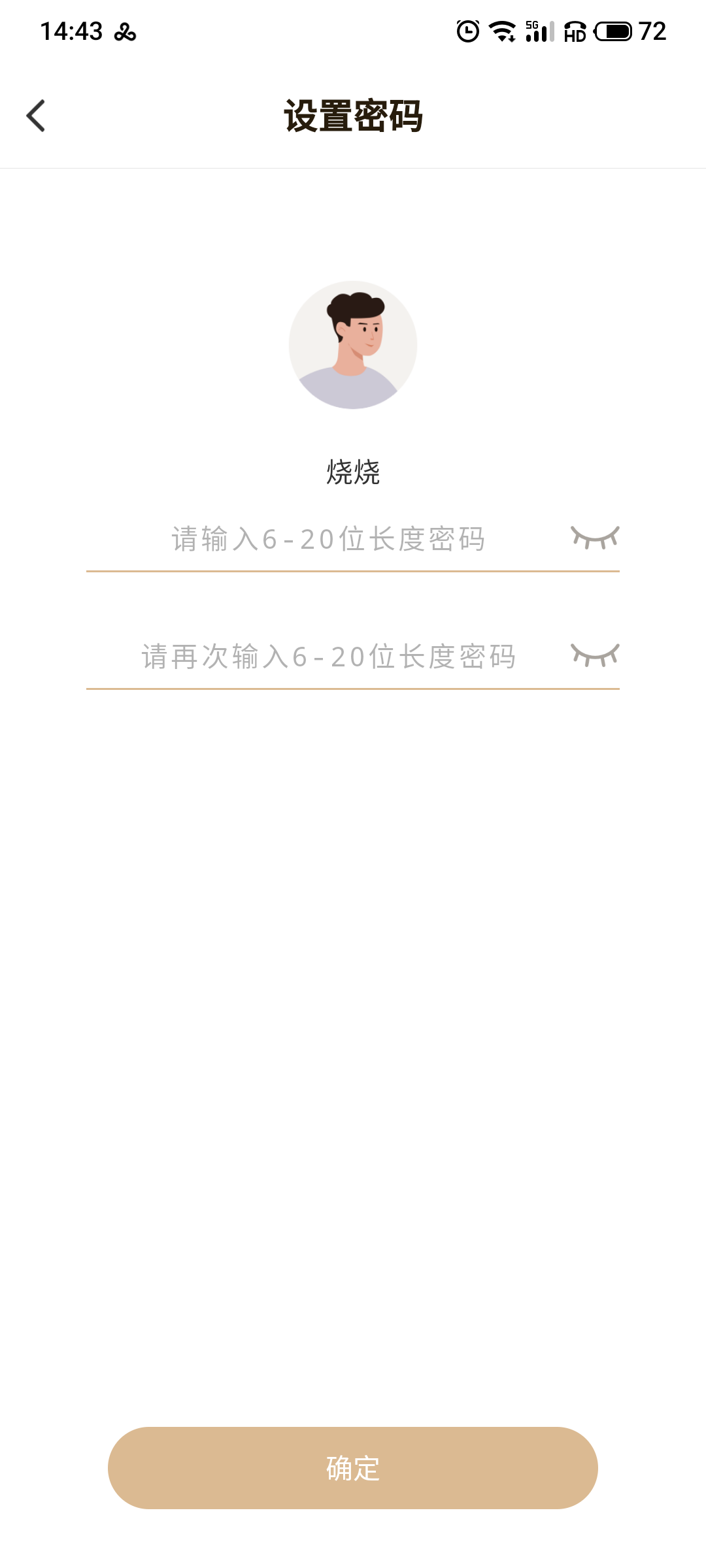Go back from the 设置密码 screen
Image resolution: width=706 pixels, height=1568 pixels.
pyautogui.click(x=36, y=116)
